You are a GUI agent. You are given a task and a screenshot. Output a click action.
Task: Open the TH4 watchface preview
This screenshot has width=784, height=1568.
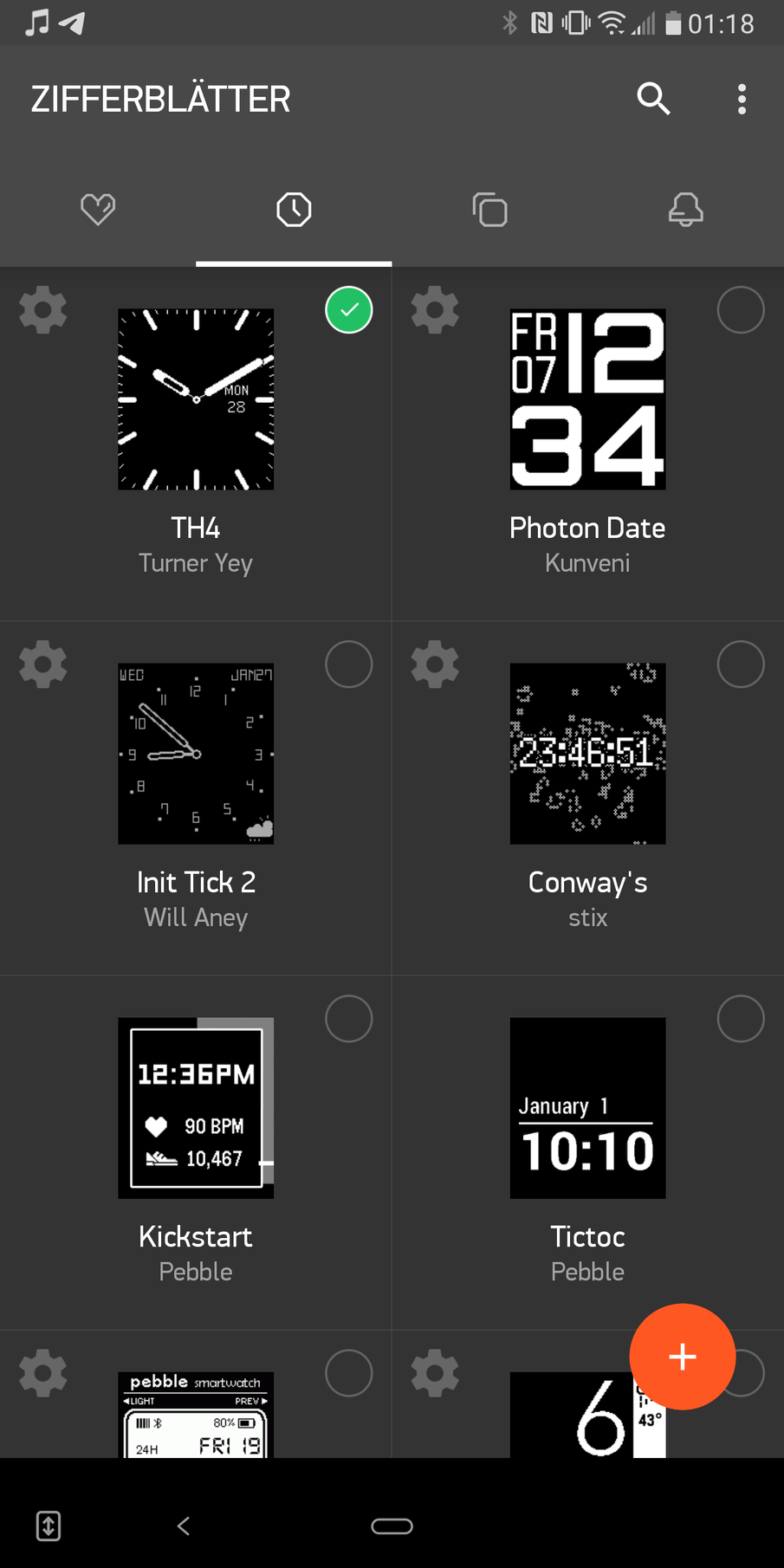pos(196,399)
